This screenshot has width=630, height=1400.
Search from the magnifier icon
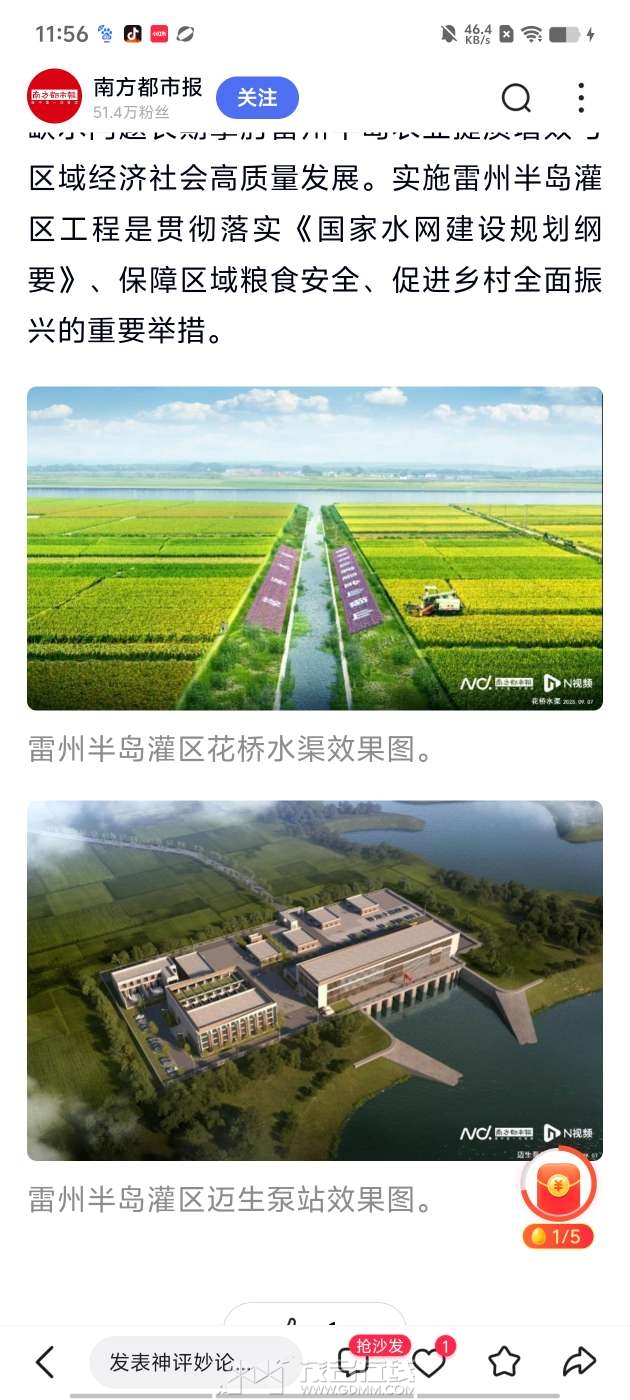(x=516, y=98)
